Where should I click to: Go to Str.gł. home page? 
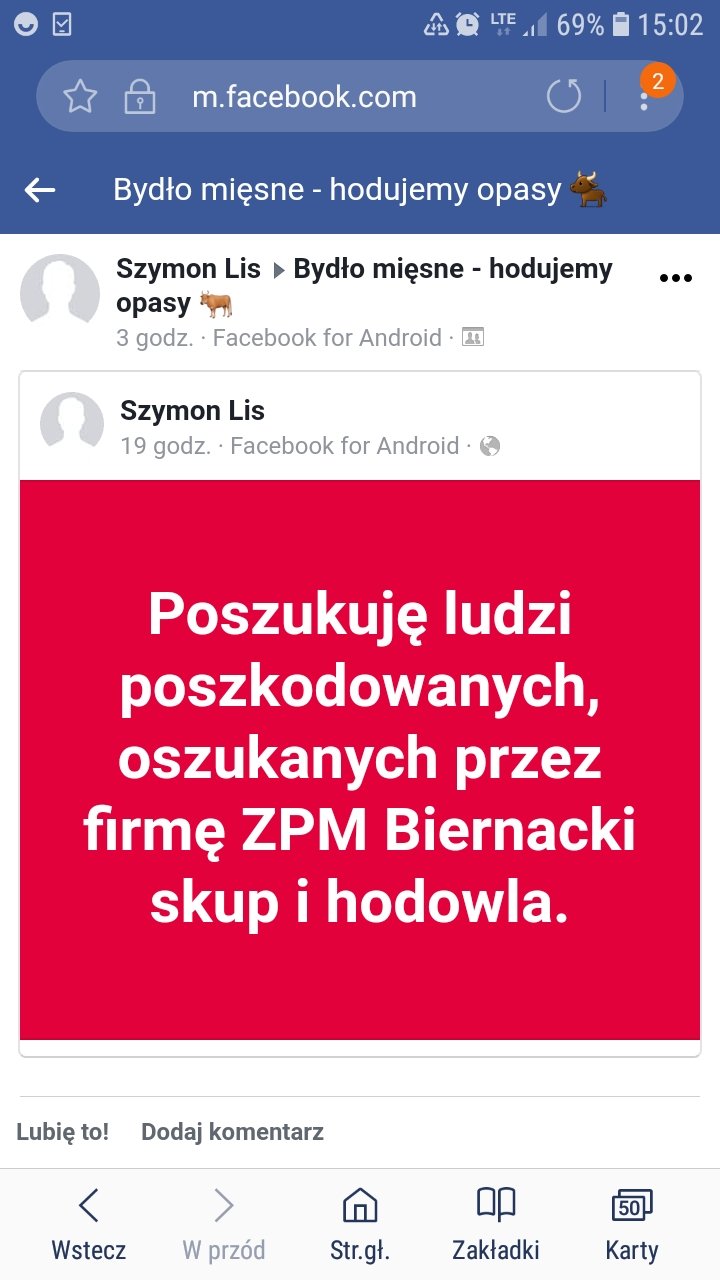pyautogui.click(x=360, y=1224)
